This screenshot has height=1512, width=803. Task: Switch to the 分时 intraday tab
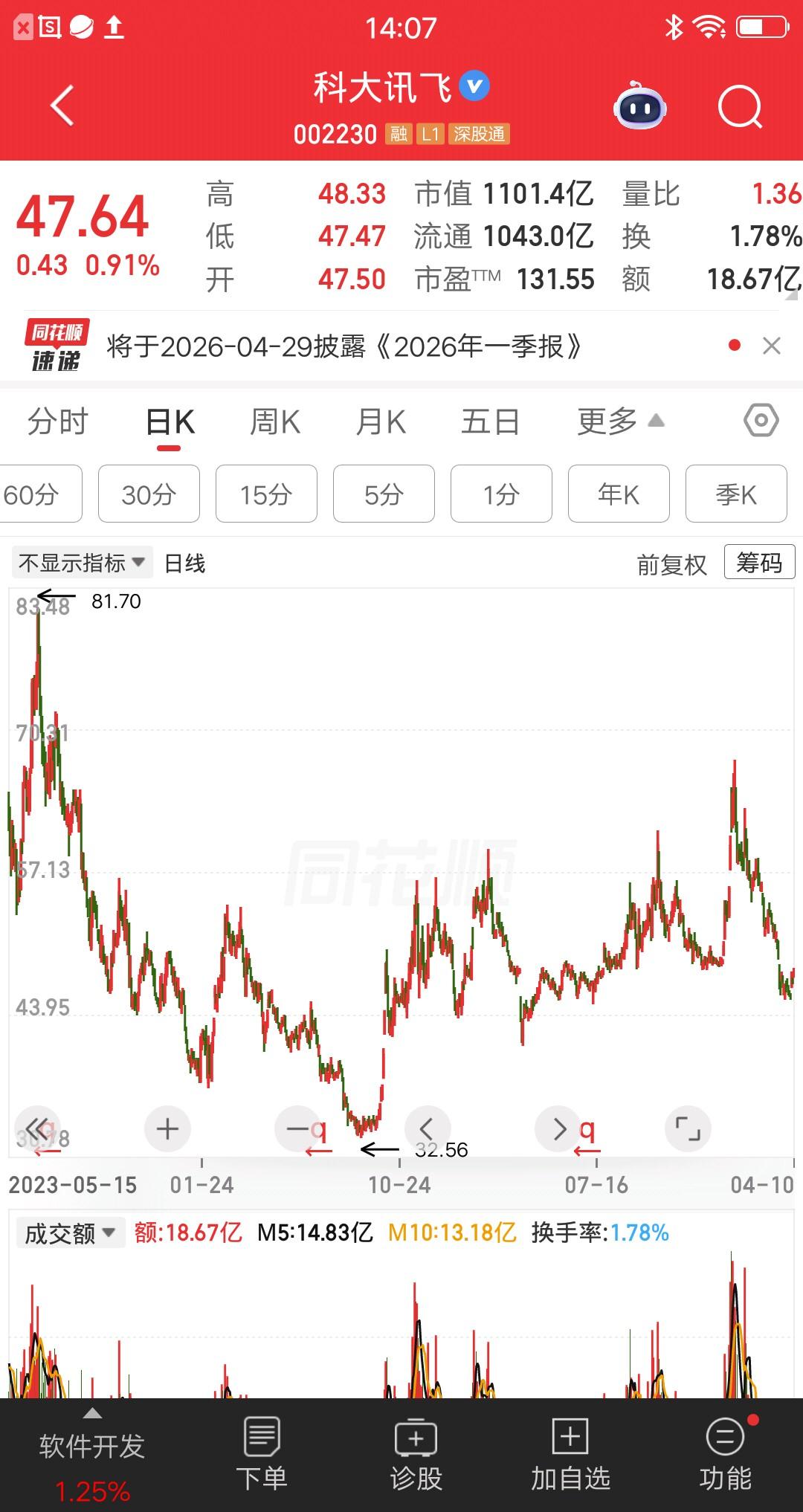(58, 421)
